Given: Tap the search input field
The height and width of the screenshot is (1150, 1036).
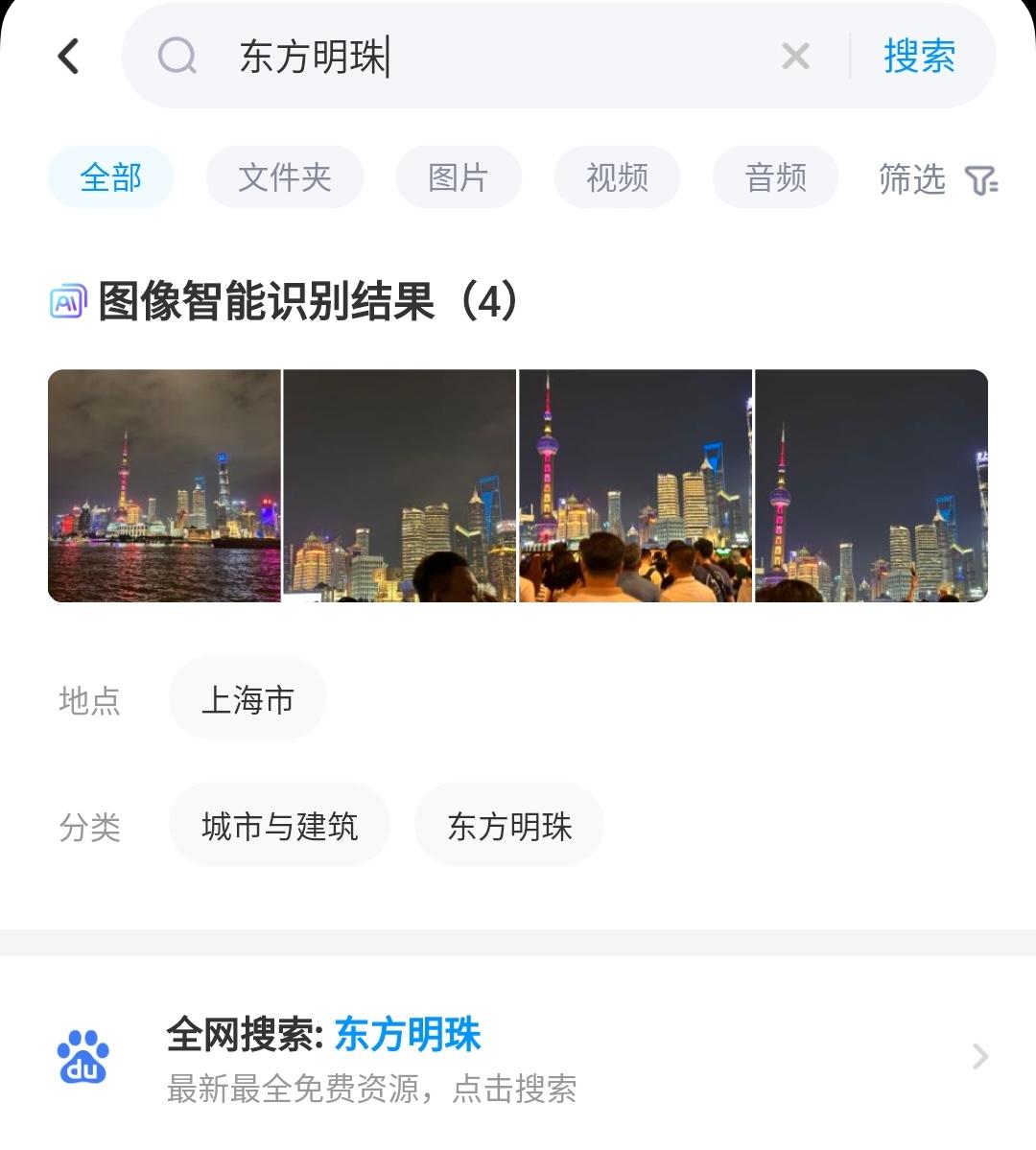Looking at the screenshot, I should pyautogui.click(x=432, y=56).
